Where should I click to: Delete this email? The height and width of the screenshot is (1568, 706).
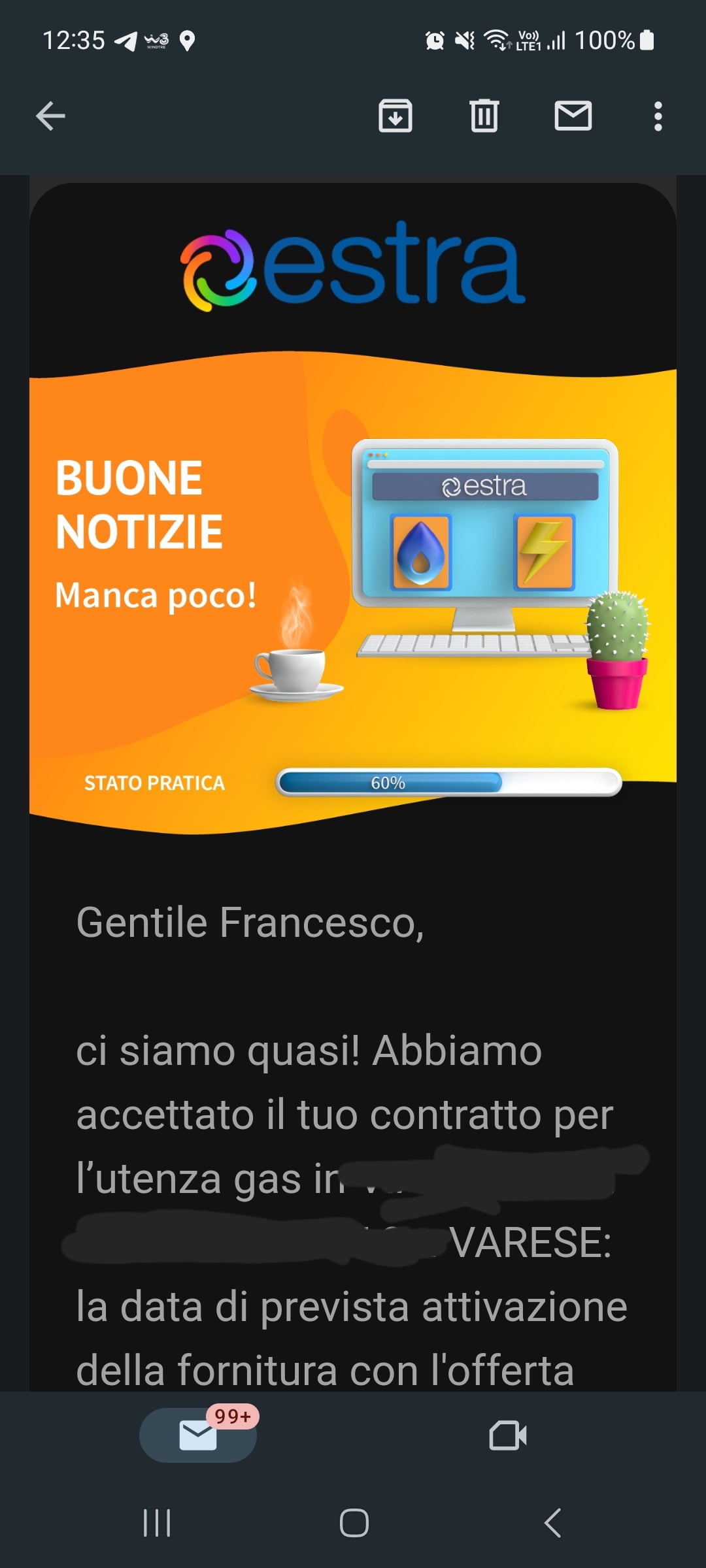pos(484,116)
